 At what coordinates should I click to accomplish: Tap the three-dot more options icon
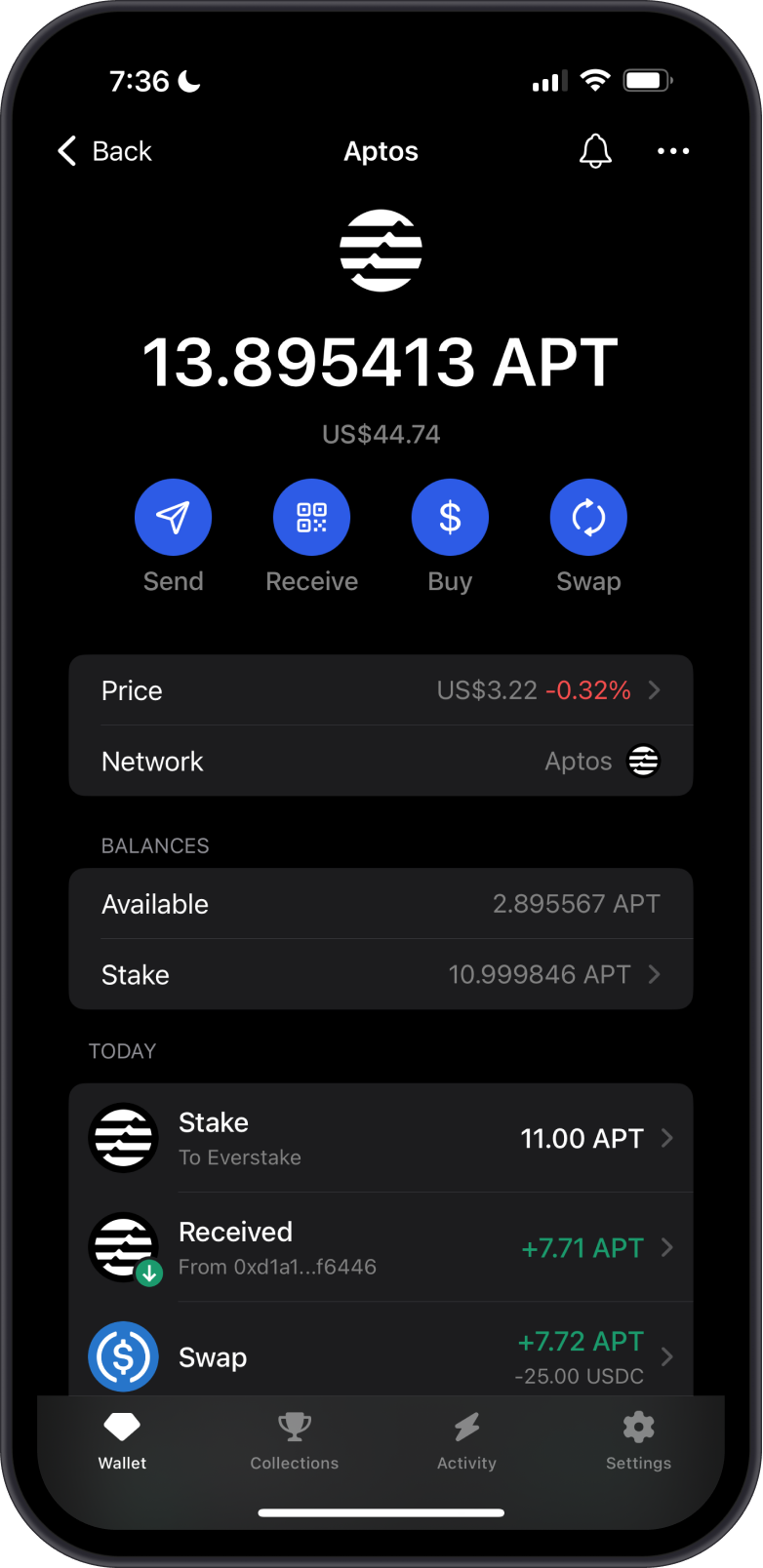(673, 151)
